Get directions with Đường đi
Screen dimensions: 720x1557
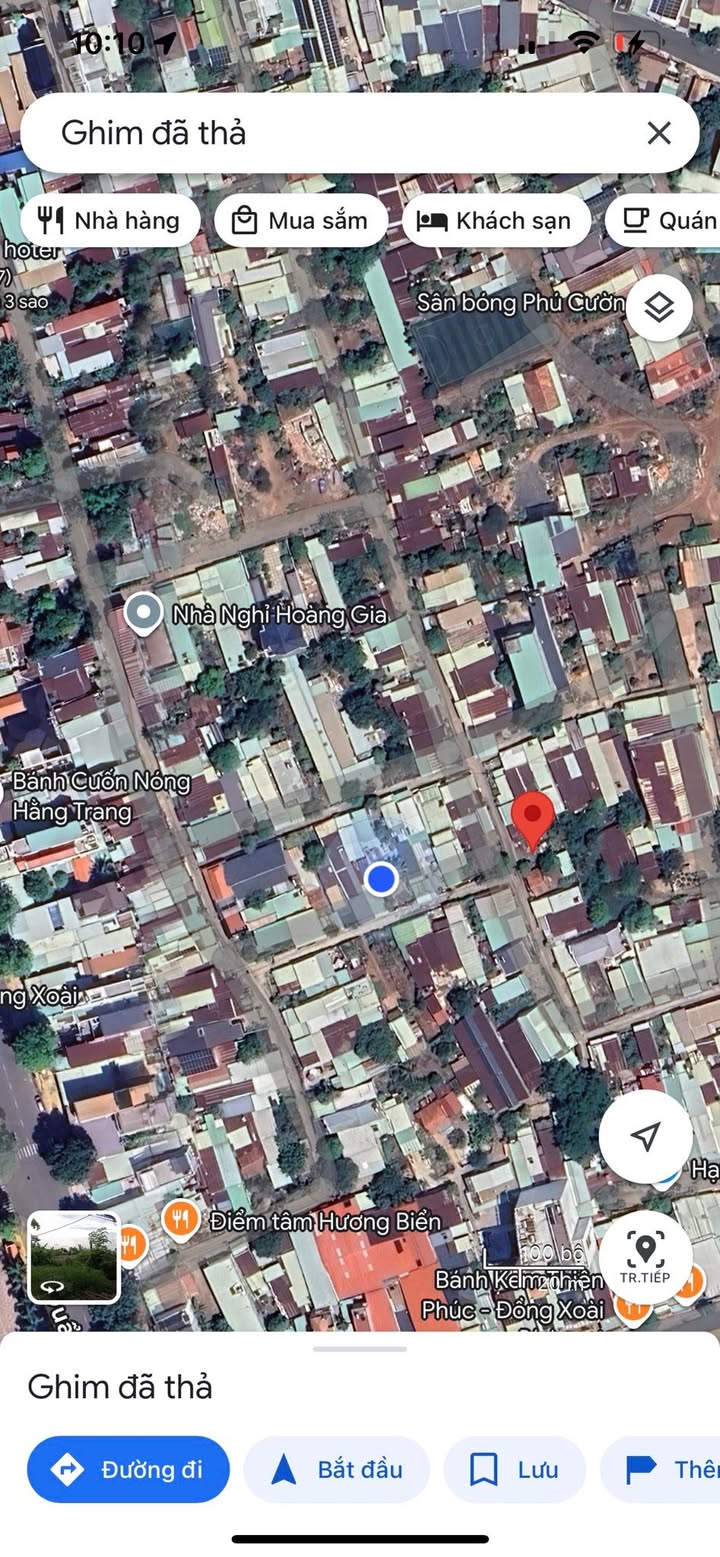128,1469
